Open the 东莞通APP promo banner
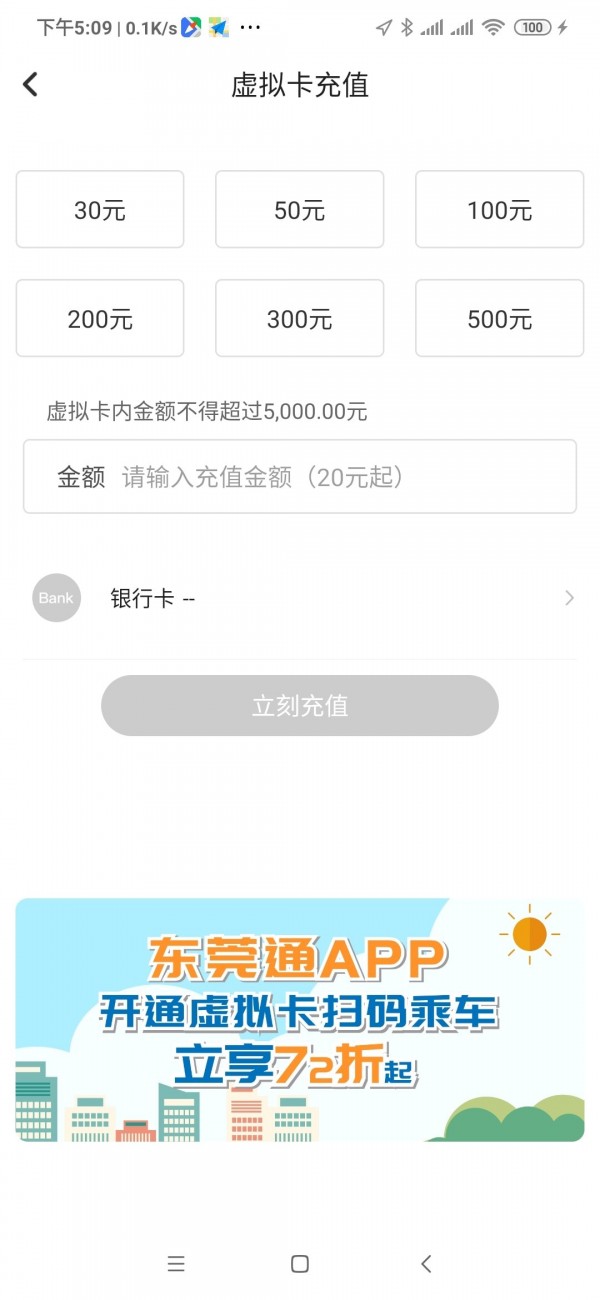Image resolution: width=600 pixels, height=1300 pixels. pos(300,1020)
